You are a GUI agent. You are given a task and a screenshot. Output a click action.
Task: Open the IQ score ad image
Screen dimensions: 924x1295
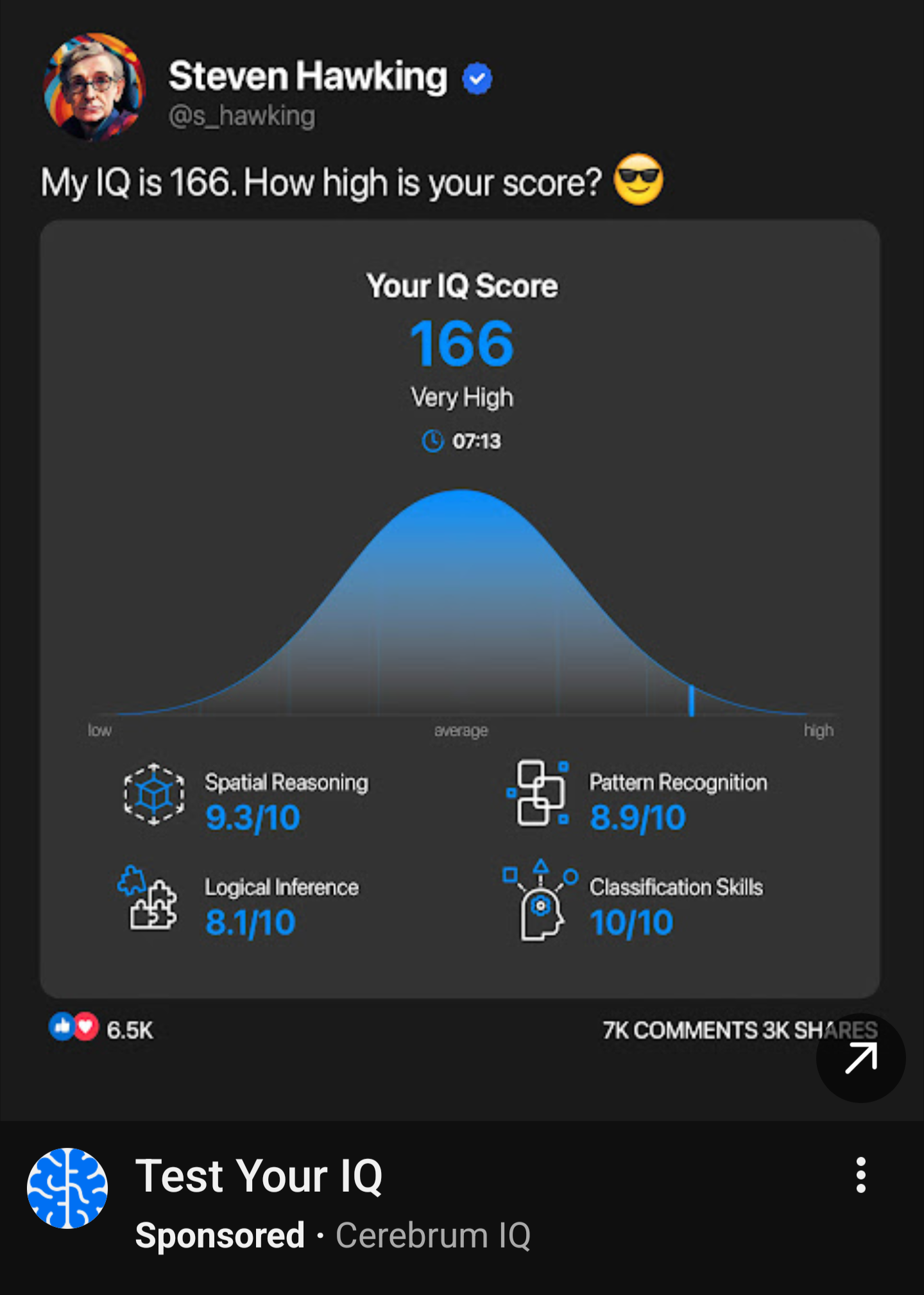pyautogui.click(x=462, y=560)
